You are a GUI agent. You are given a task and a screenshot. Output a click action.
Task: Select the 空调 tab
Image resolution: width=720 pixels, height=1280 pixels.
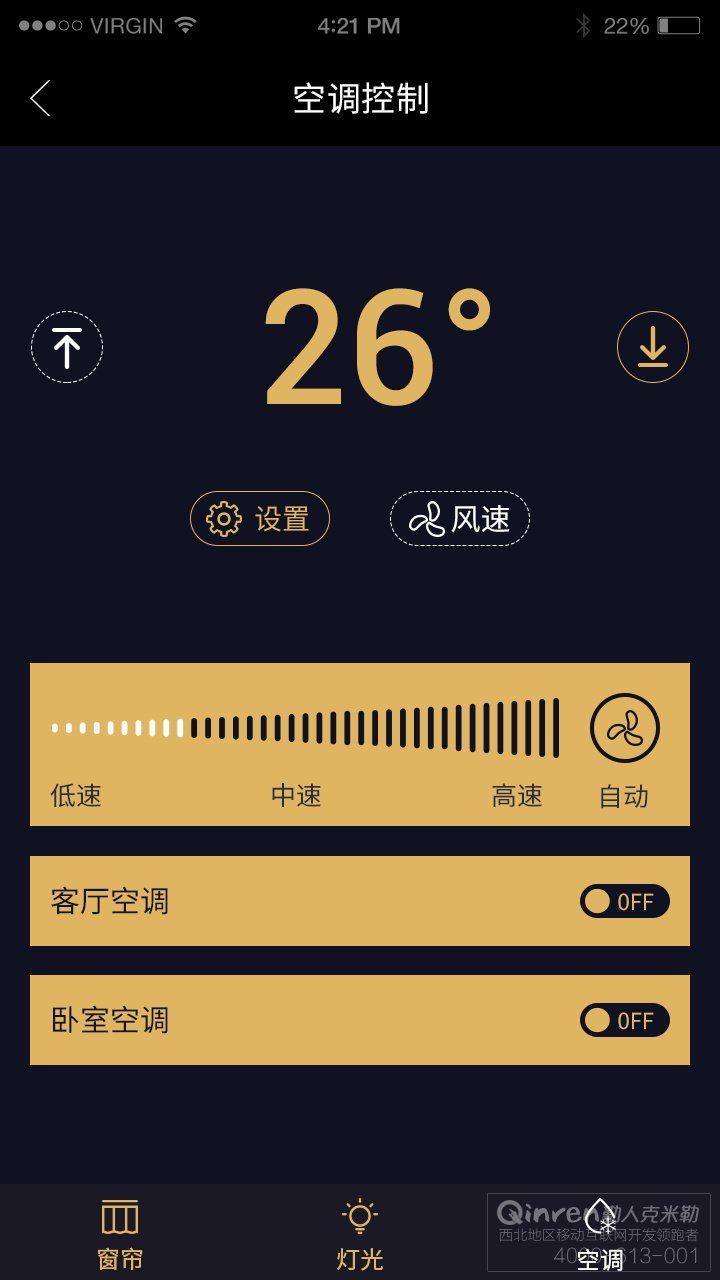(600, 1234)
